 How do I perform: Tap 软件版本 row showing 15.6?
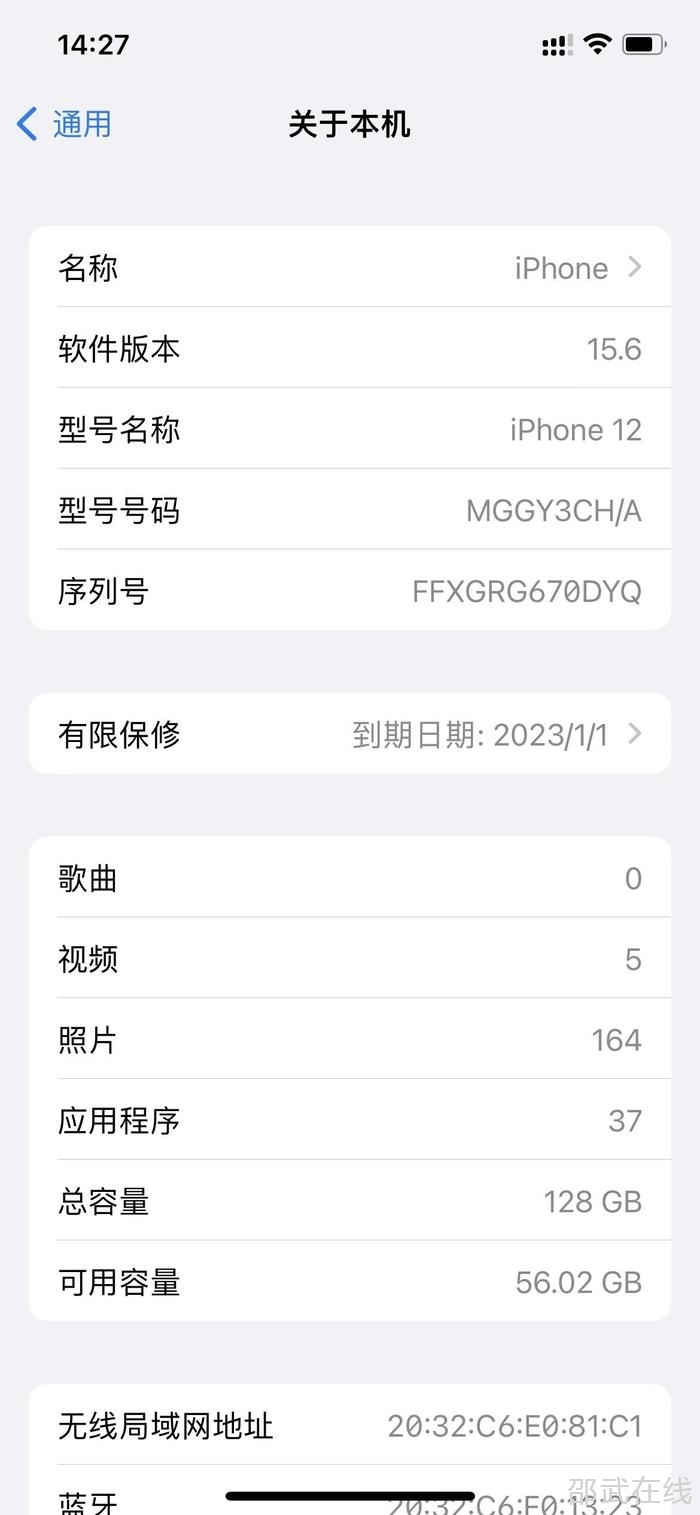click(349, 349)
